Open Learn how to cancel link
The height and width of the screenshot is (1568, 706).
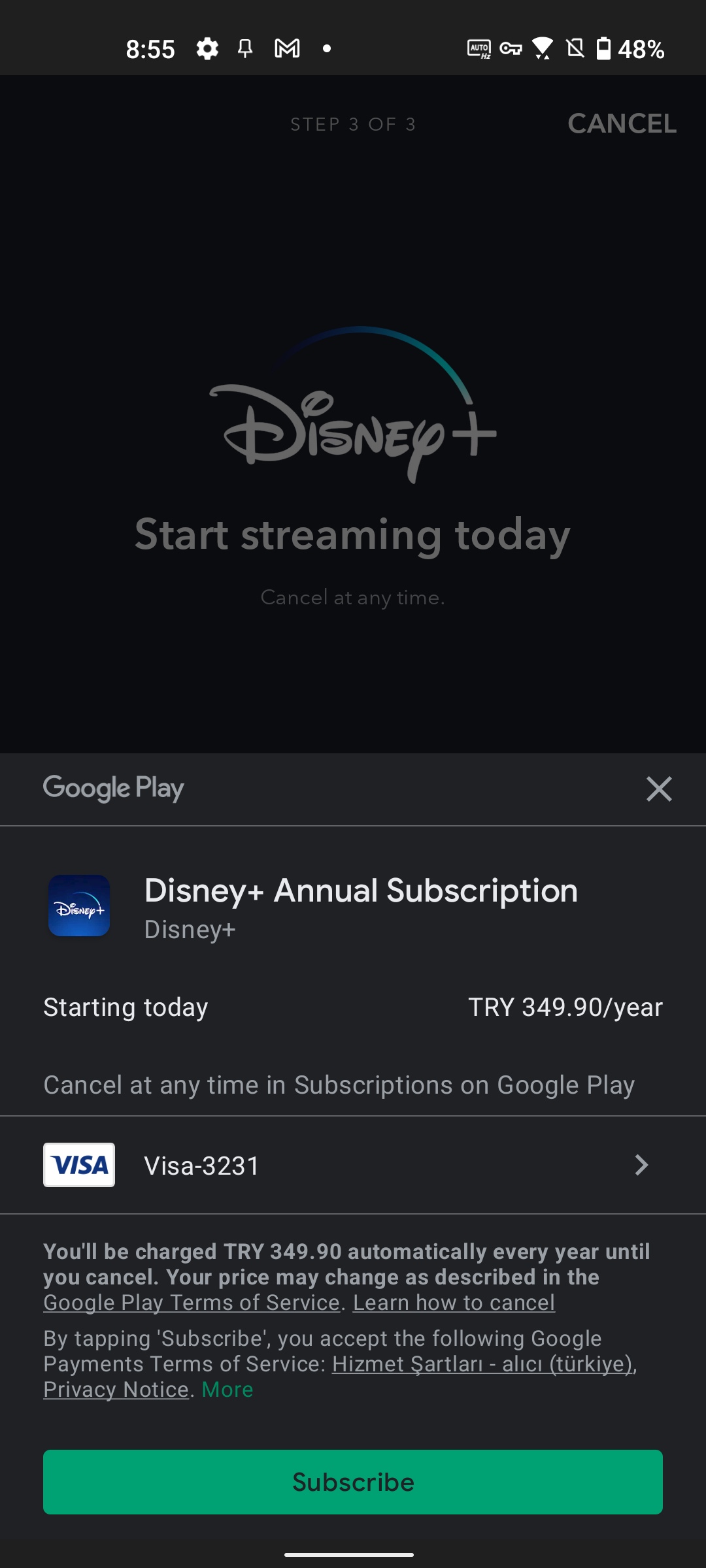point(454,1302)
